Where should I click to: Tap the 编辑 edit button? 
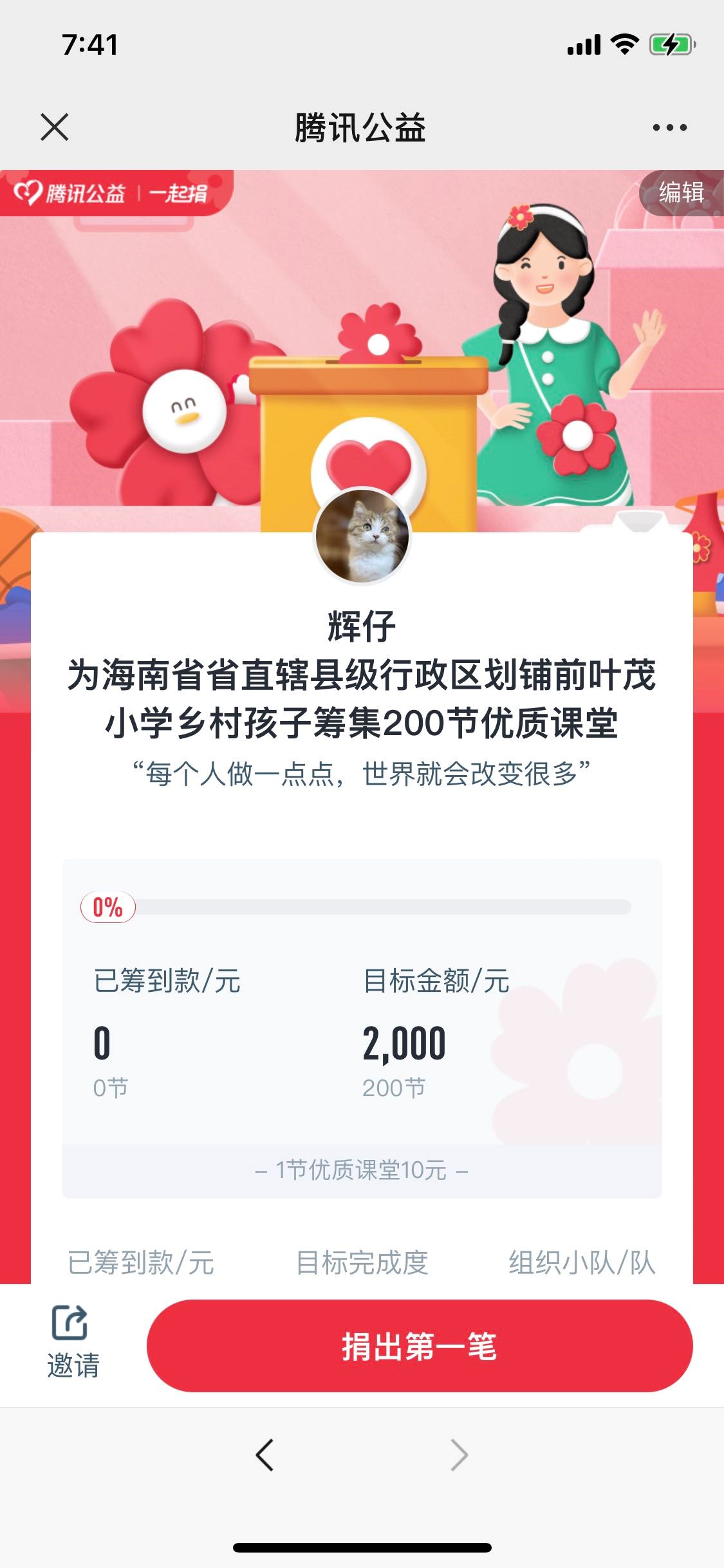(x=681, y=192)
